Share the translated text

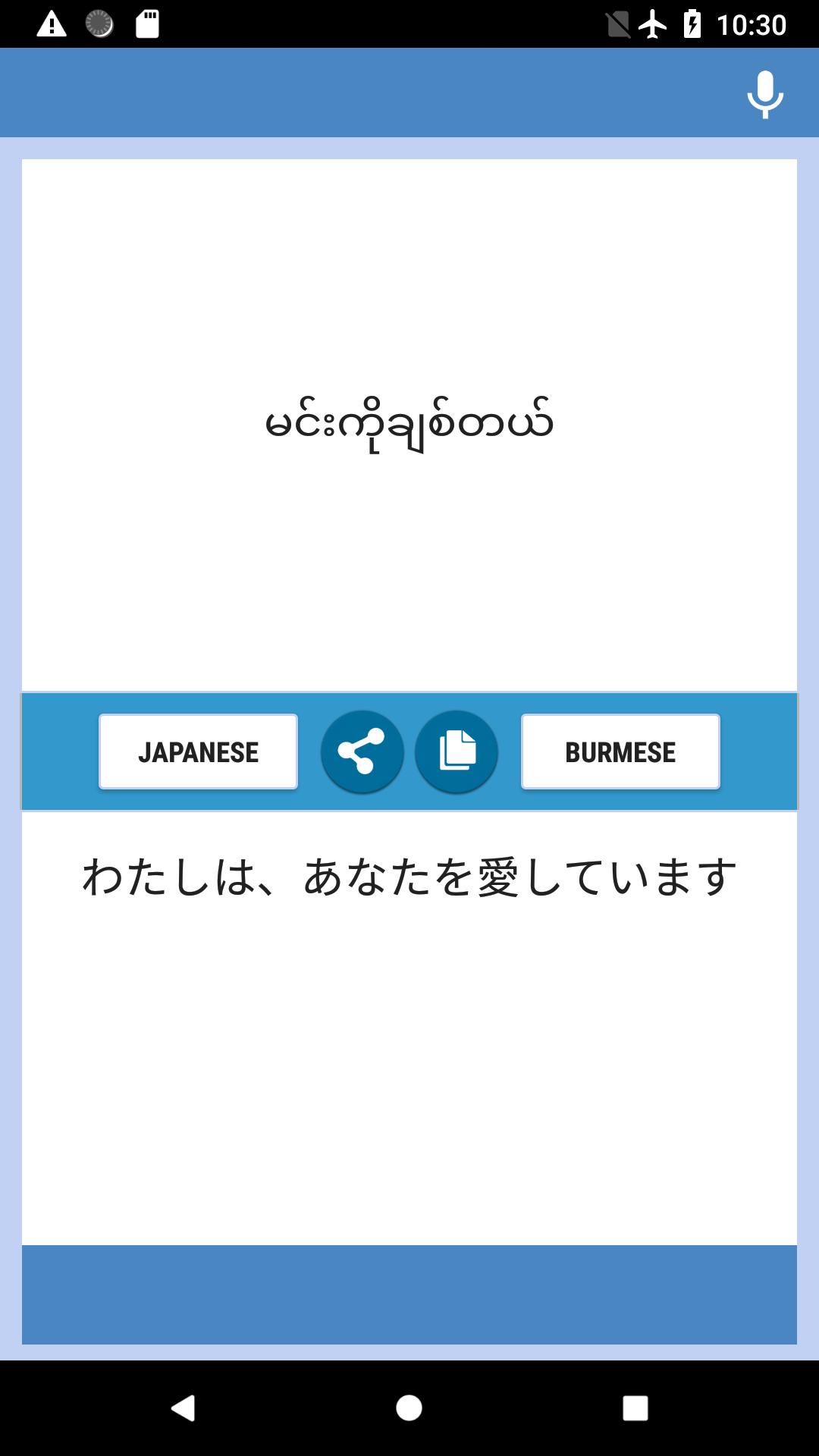[362, 752]
